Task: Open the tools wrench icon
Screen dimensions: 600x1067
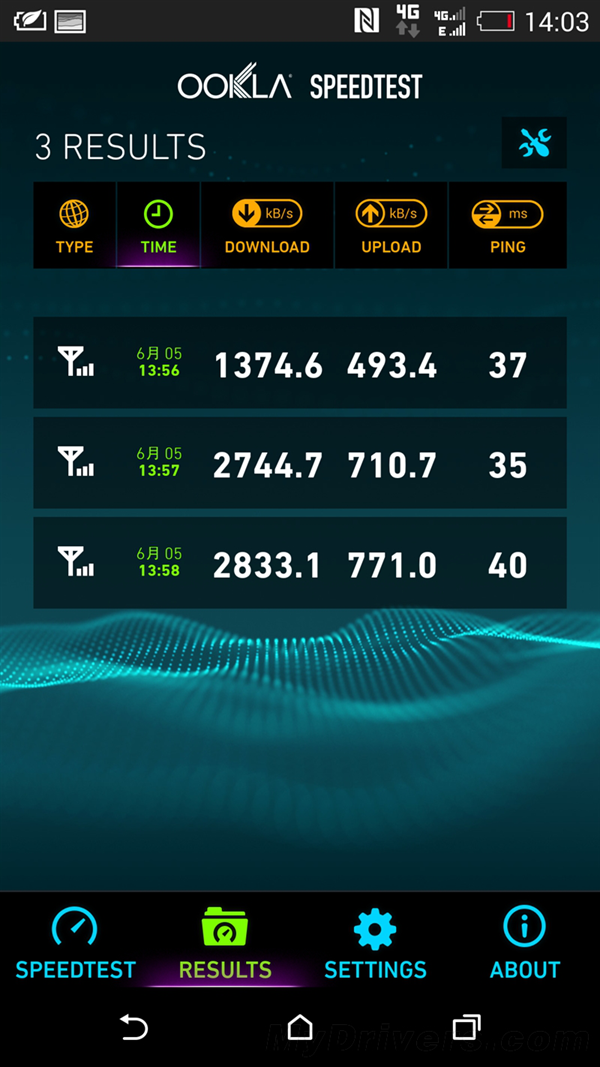Action: pyautogui.click(x=534, y=143)
